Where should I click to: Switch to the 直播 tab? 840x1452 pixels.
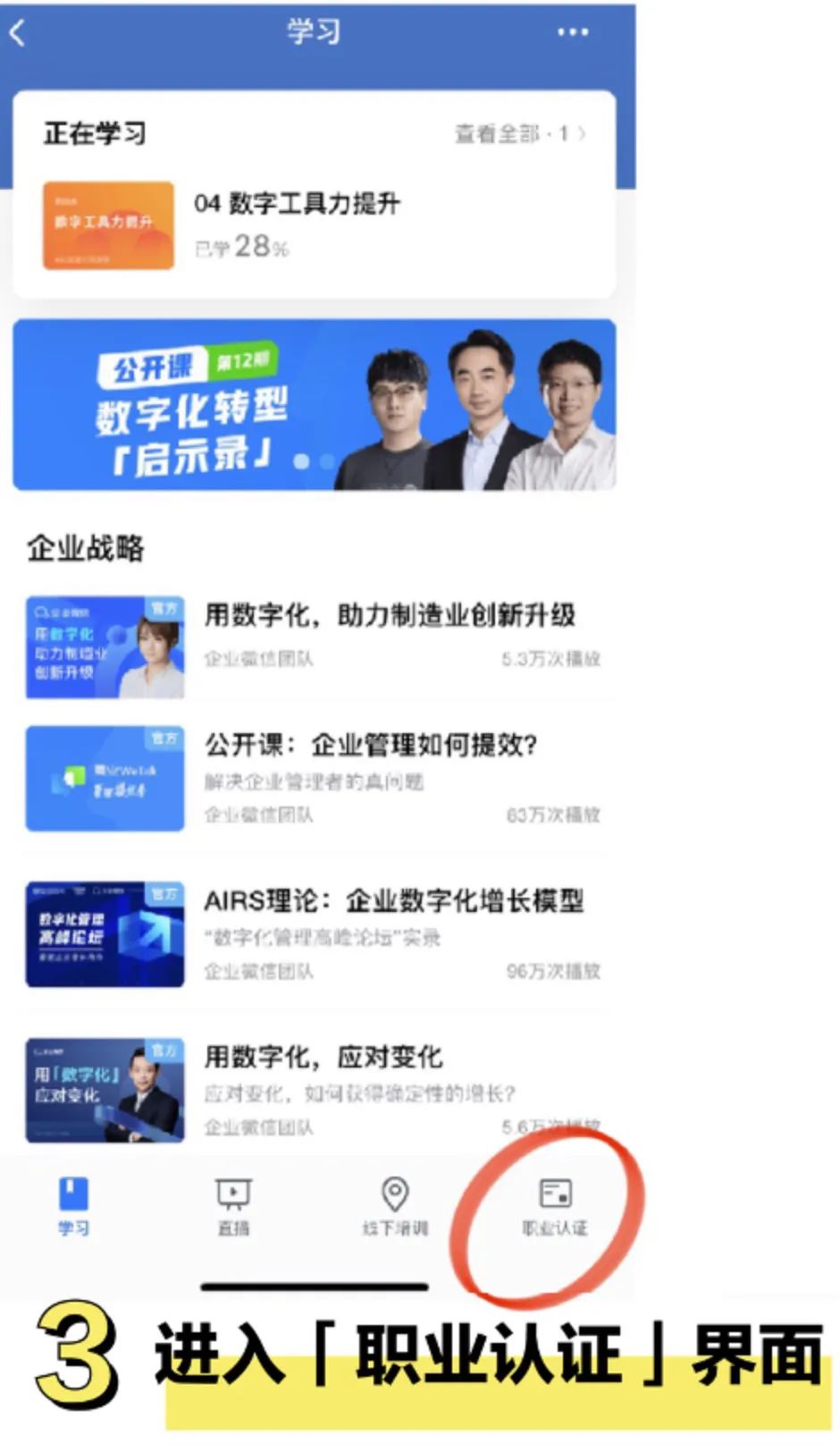click(x=233, y=1206)
